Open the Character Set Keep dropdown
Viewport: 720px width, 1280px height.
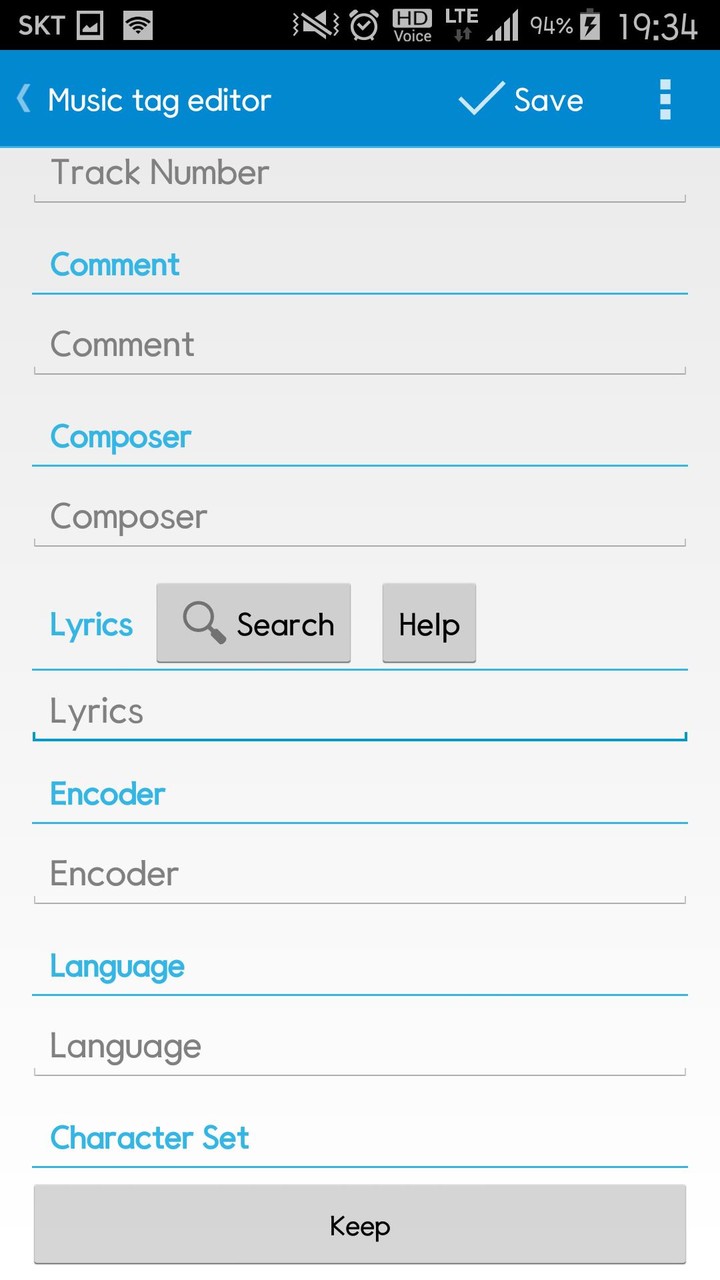(360, 1226)
